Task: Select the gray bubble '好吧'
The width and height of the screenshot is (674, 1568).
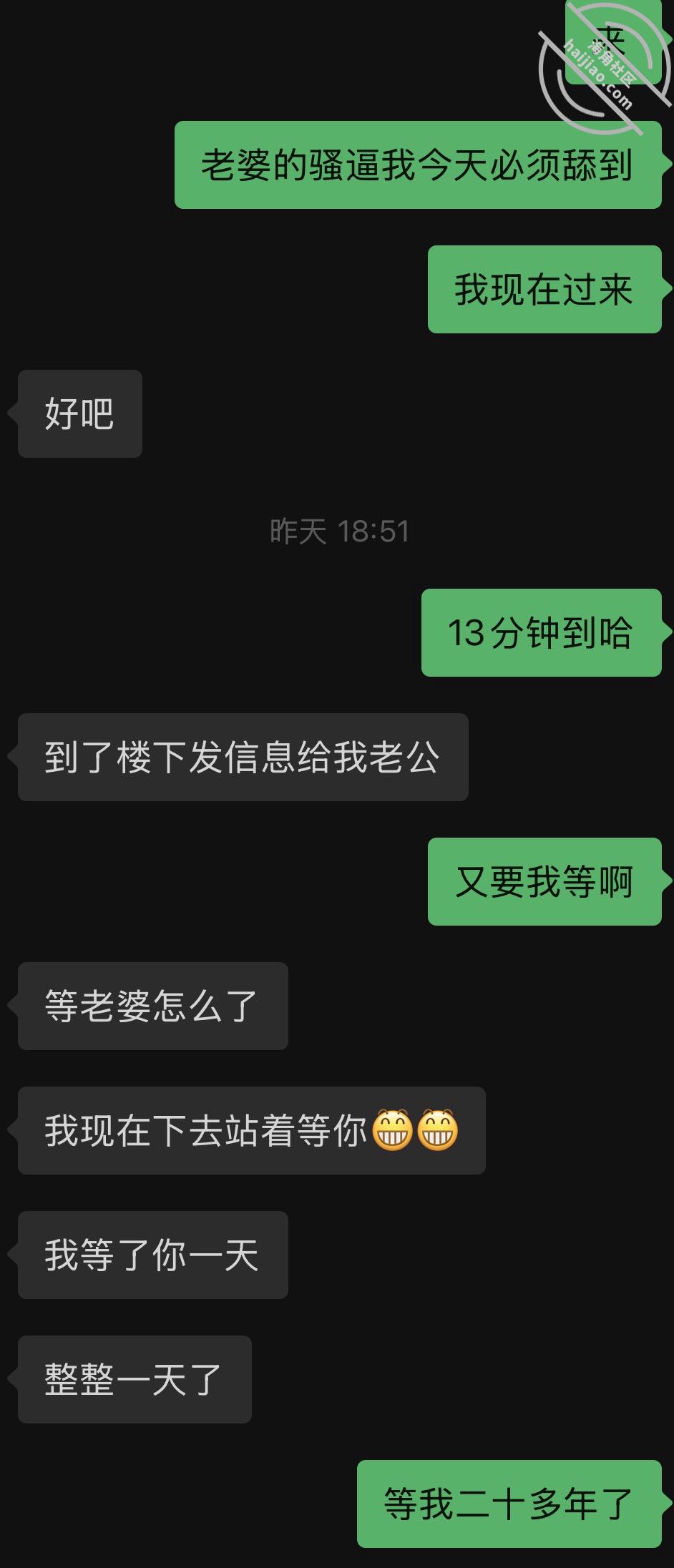Action: click(x=79, y=413)
